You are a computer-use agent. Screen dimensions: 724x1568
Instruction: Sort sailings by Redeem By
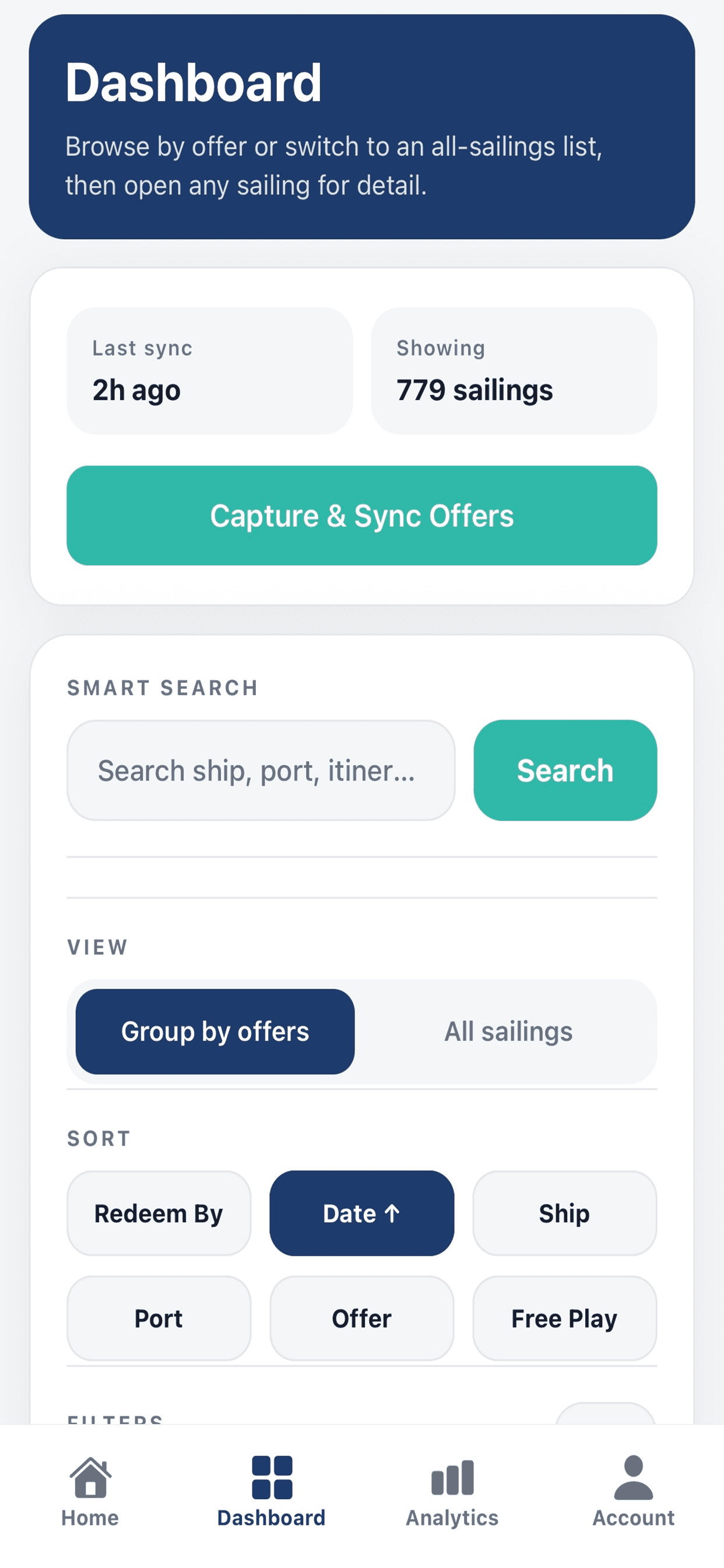(x=158, y=1213)
